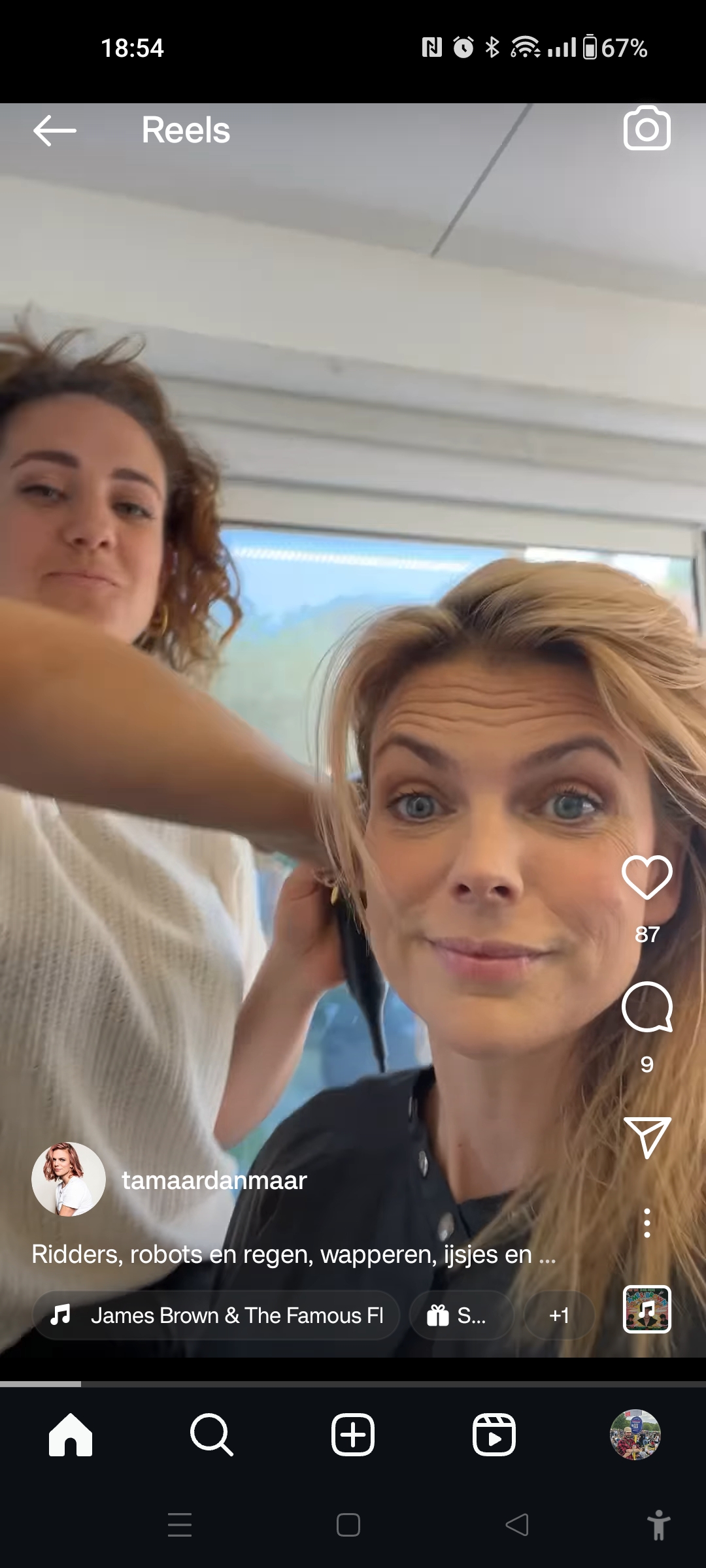
Task: Go back from Reels
Action: point(55,130)
